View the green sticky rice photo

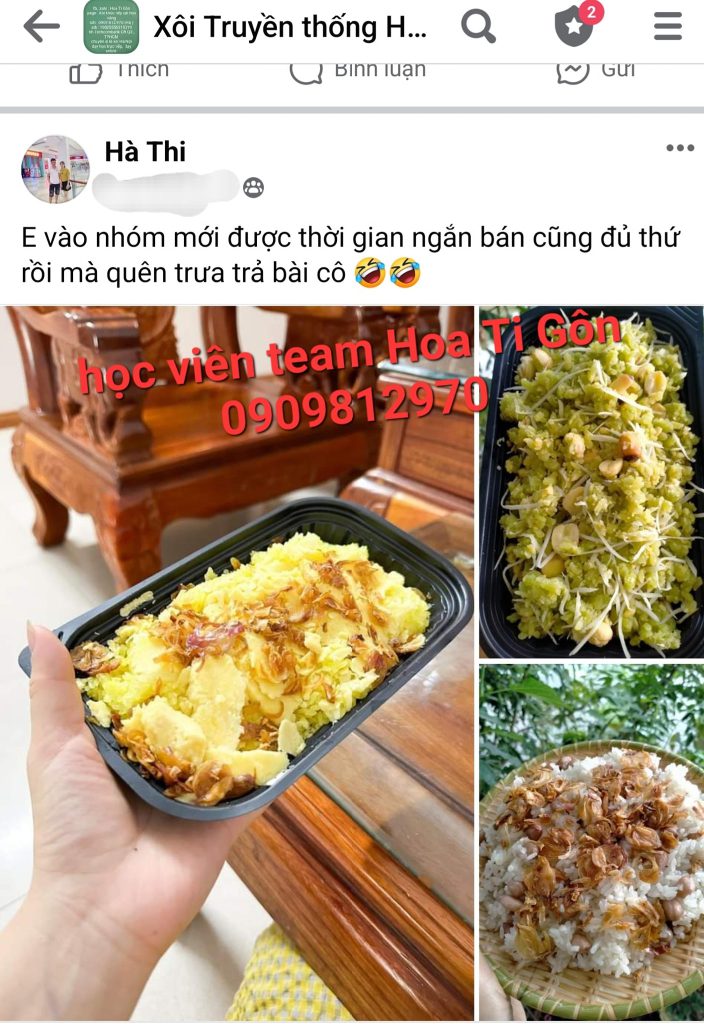[591, 481]
